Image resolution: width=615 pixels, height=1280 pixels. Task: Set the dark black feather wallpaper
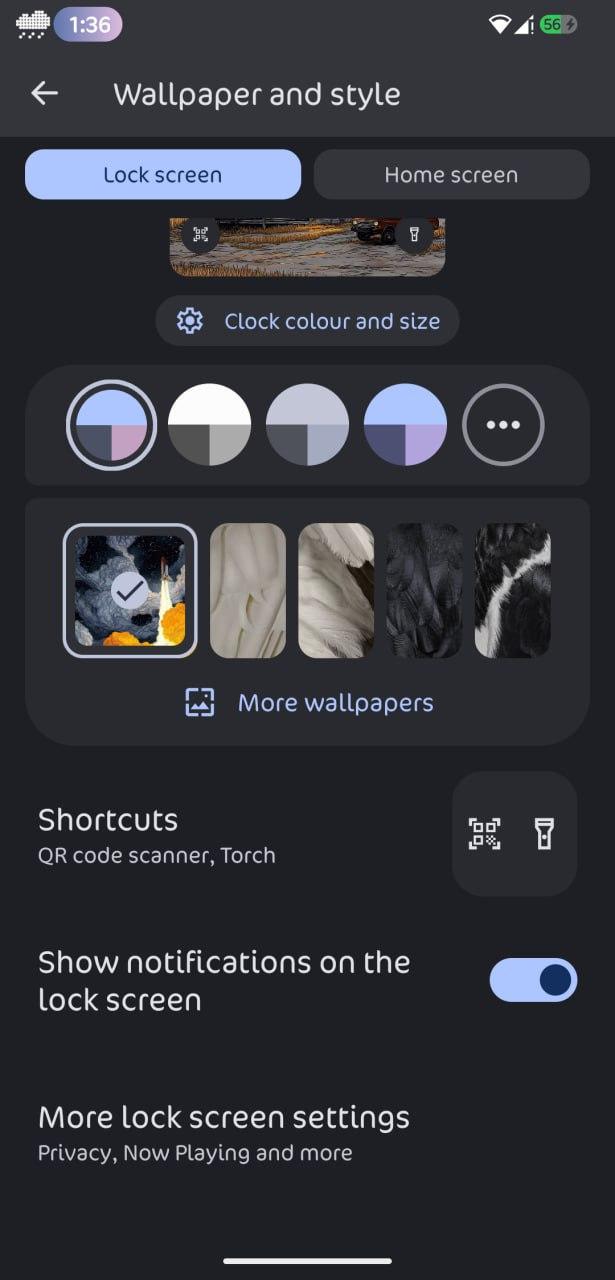[424, 591]
